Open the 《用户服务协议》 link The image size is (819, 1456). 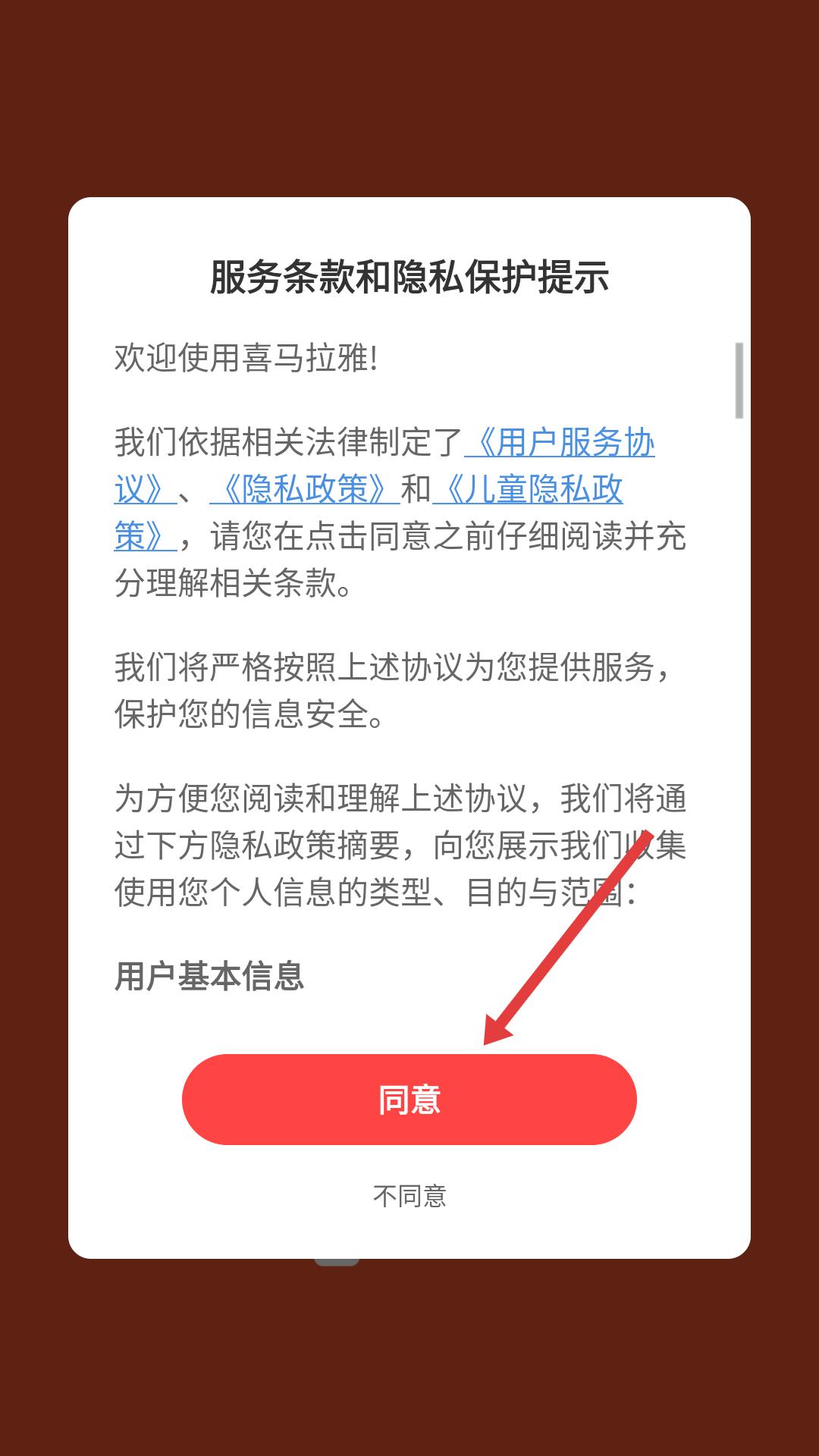pyautogui.click(x=560, y=443)
